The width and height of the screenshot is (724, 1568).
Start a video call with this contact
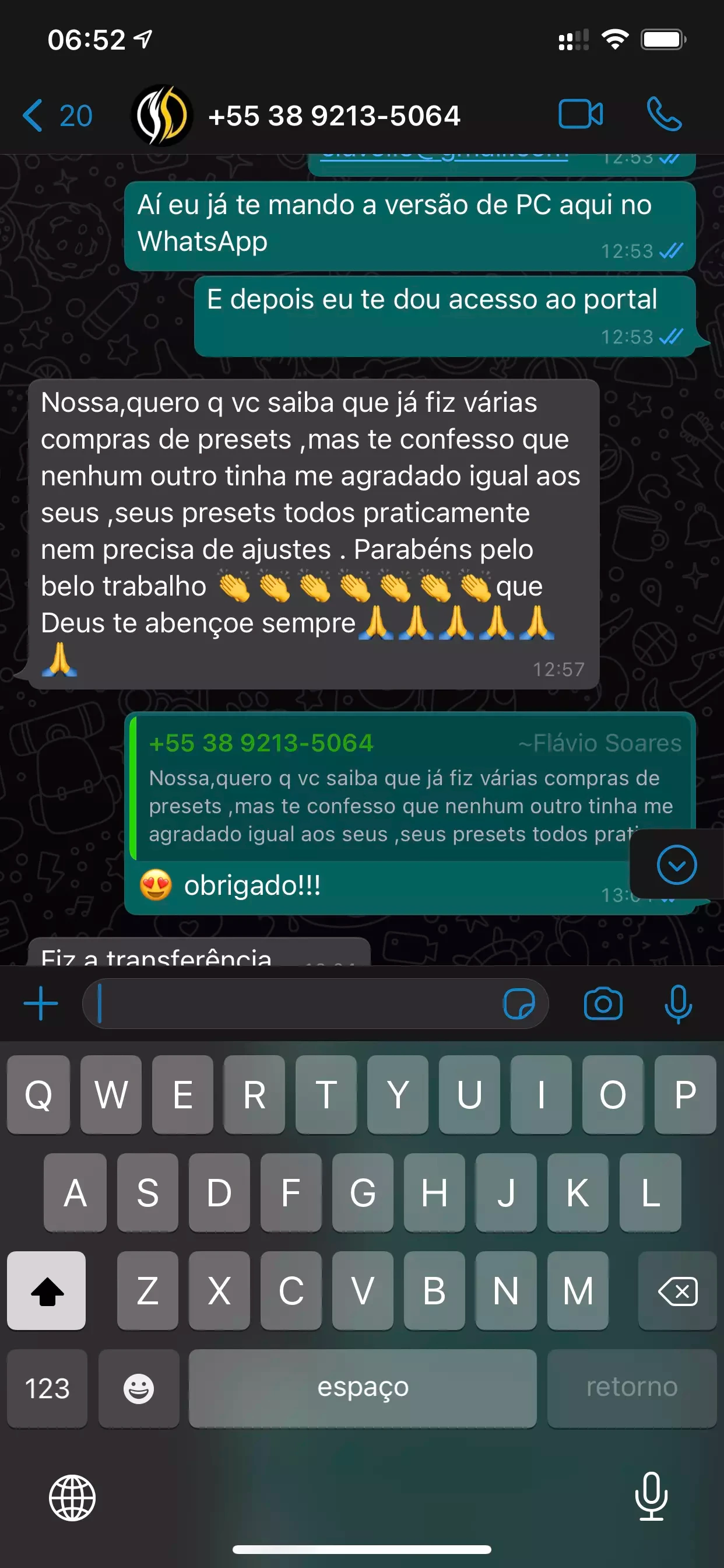pos(581,114)
